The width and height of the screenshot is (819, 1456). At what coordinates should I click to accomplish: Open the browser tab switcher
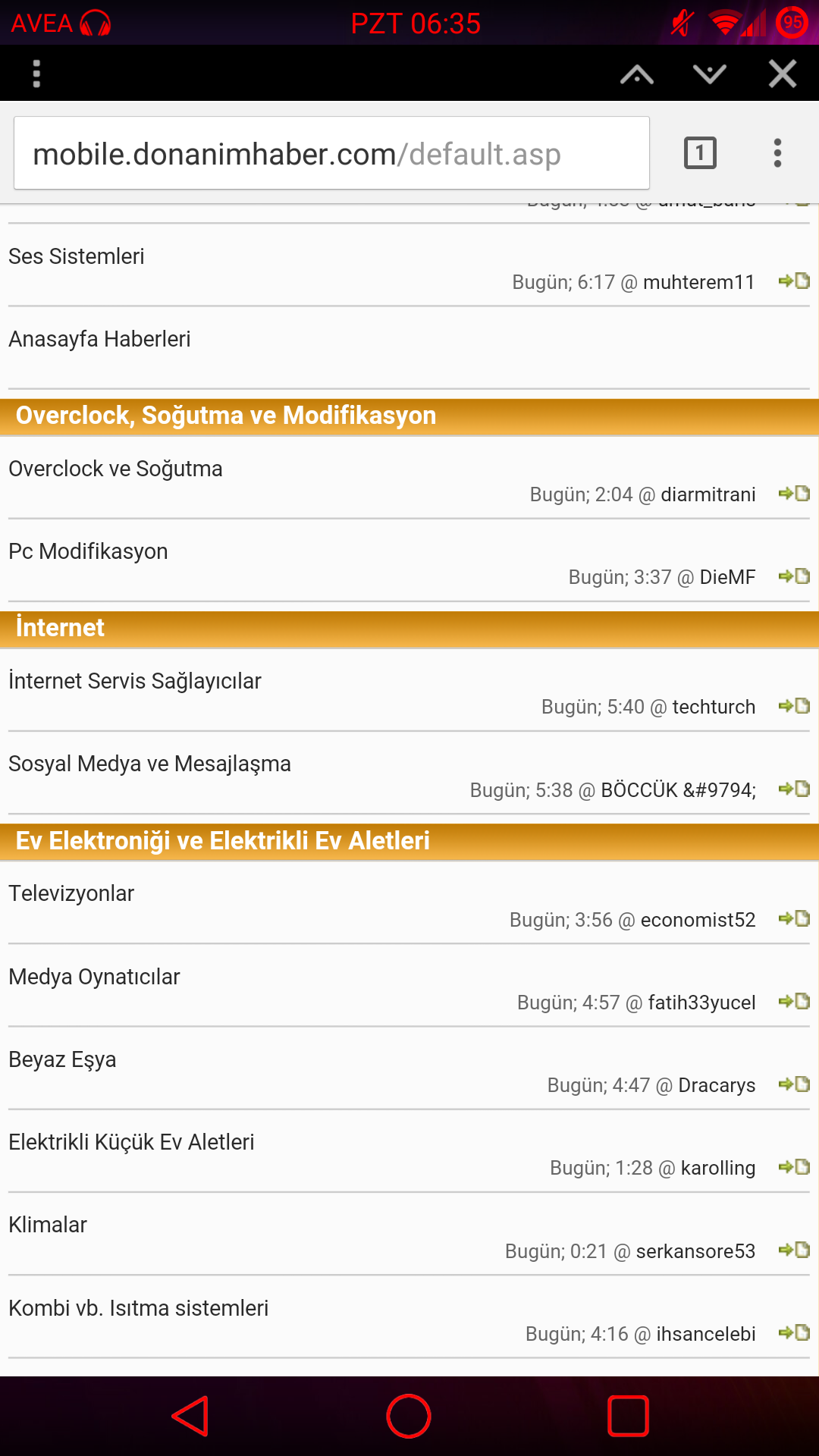click(x=700, y=153)
